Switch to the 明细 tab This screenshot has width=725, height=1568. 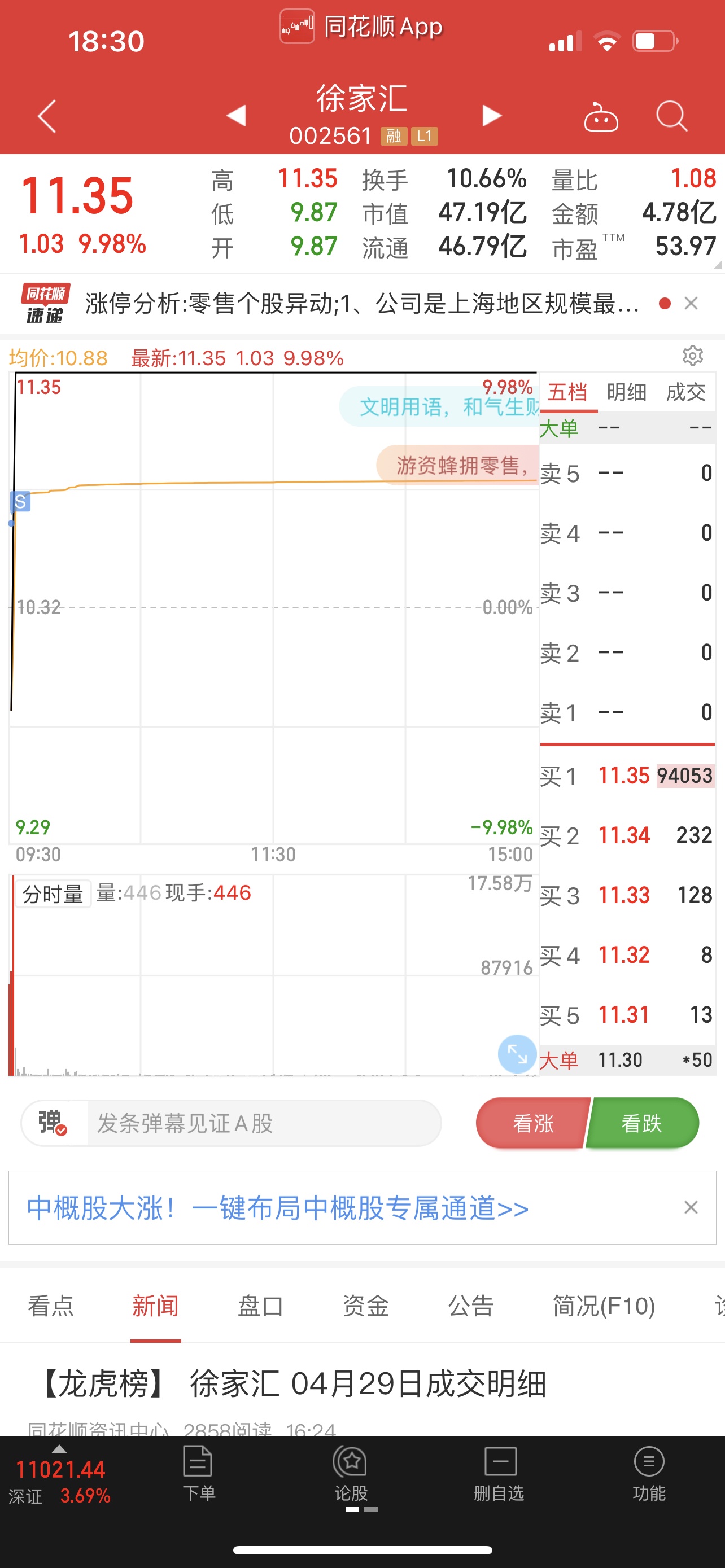pyautogui.click(x=626, y=392)
